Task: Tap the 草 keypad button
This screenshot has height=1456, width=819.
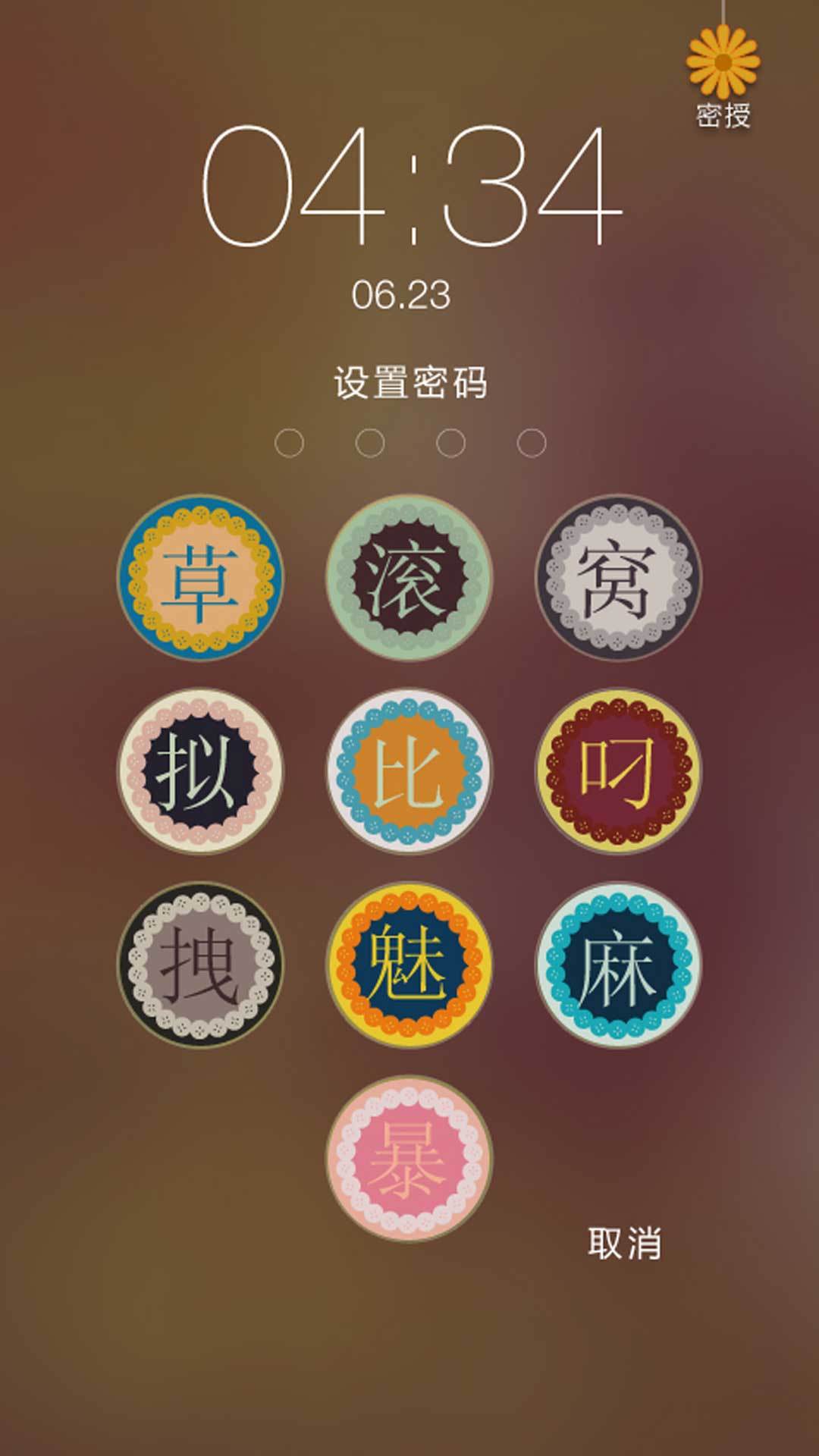Action: pyautogui.click(x=200, y=578)
